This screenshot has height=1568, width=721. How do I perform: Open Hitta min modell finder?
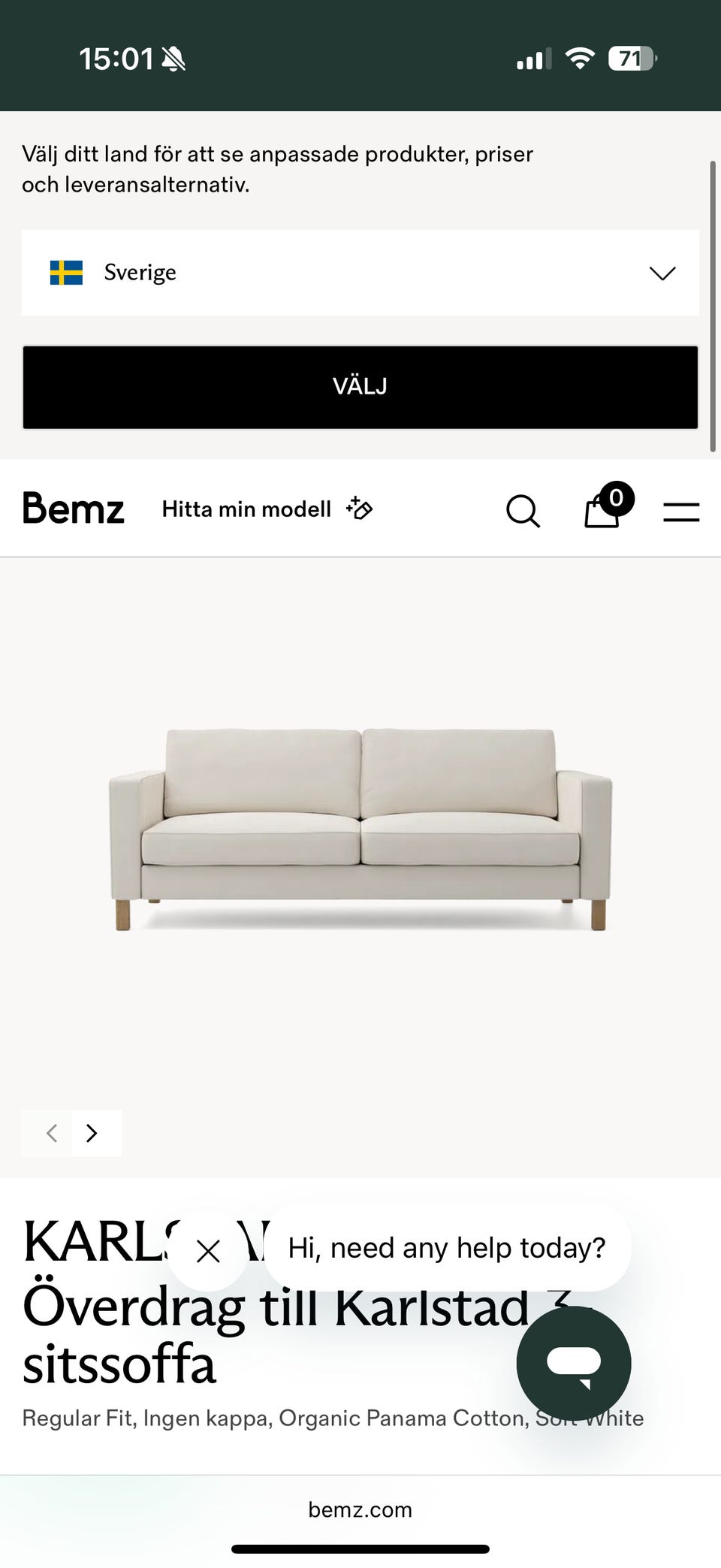click(x=267, y=509)
